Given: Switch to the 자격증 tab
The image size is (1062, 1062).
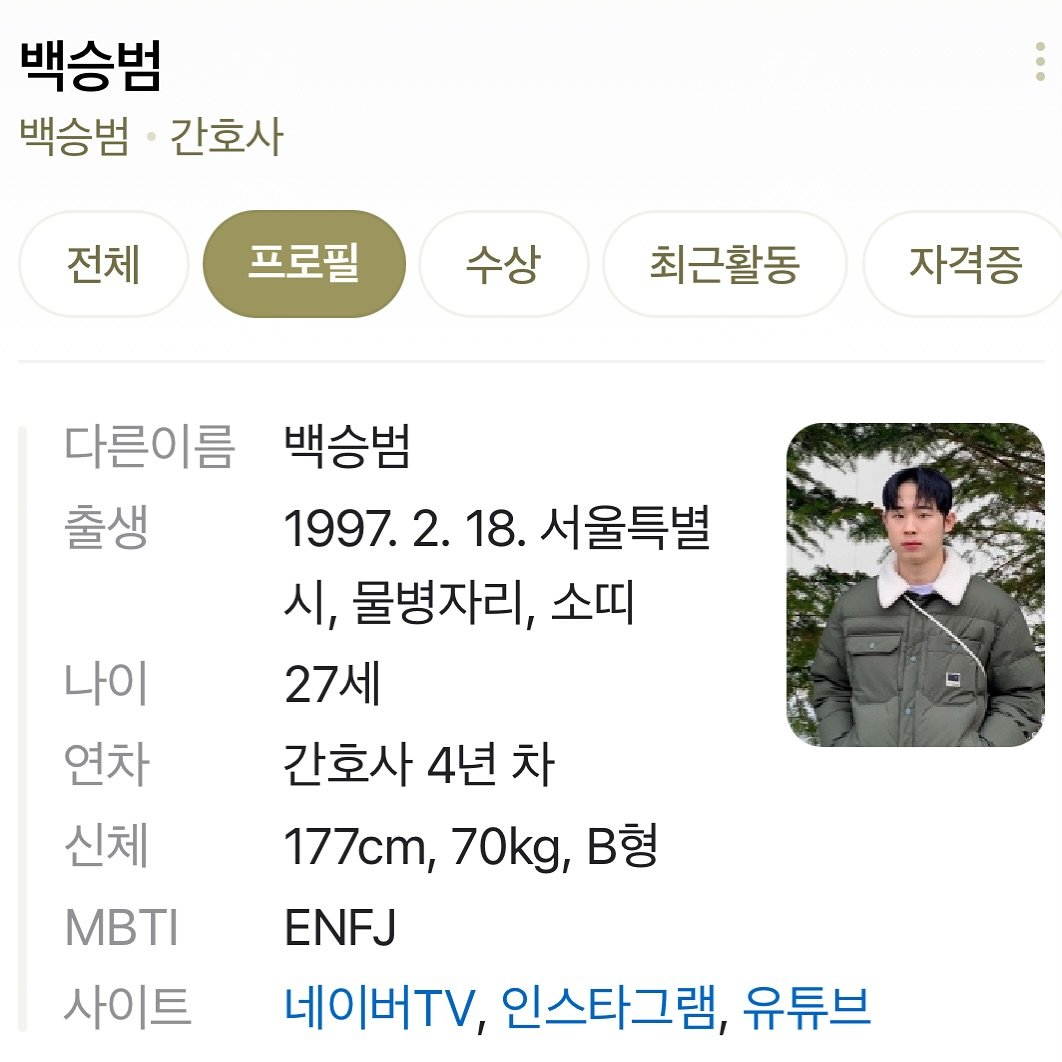Looking at the screenshot, I should point(964,265).
